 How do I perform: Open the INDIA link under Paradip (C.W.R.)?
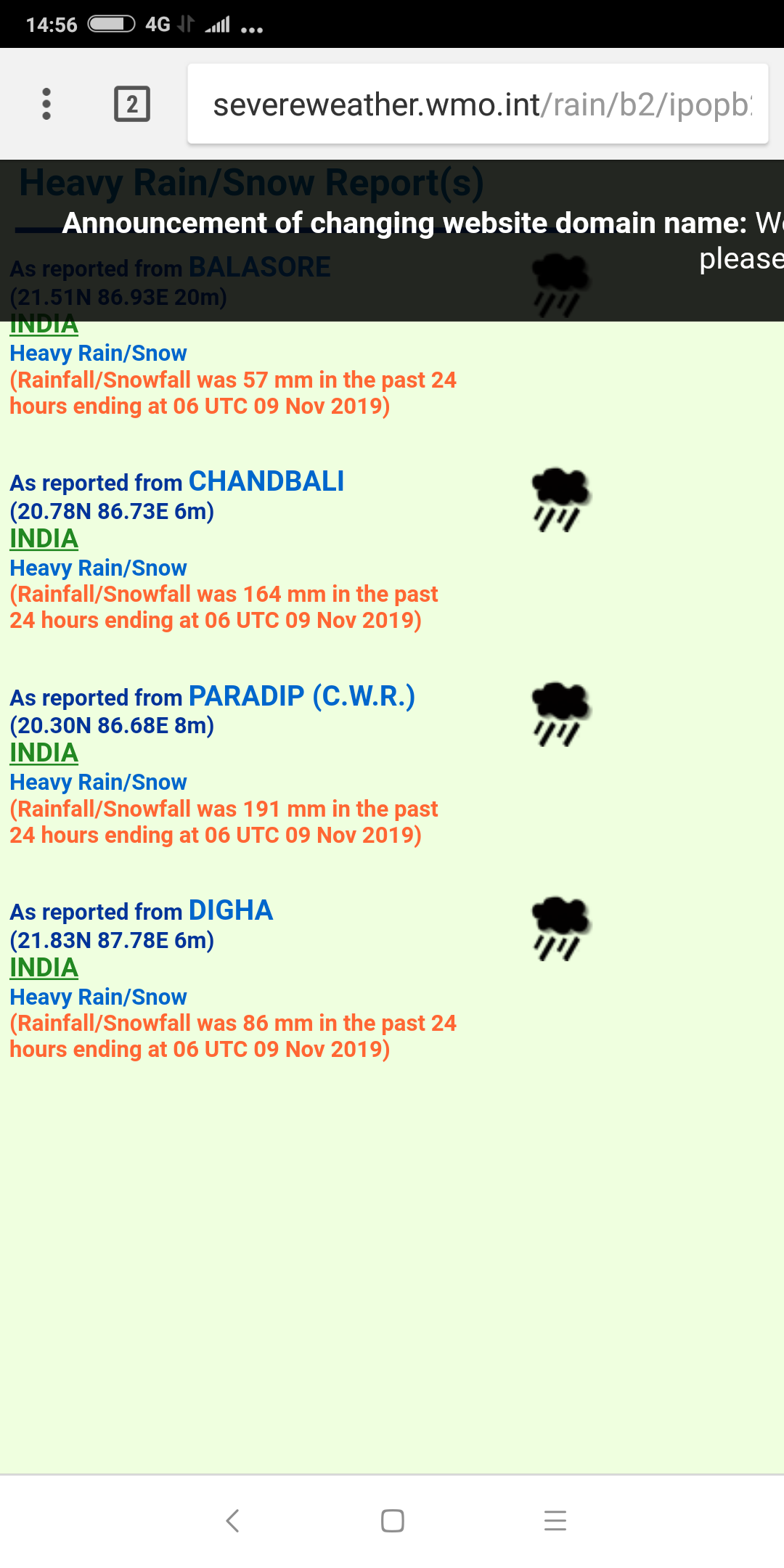[44, 753]
